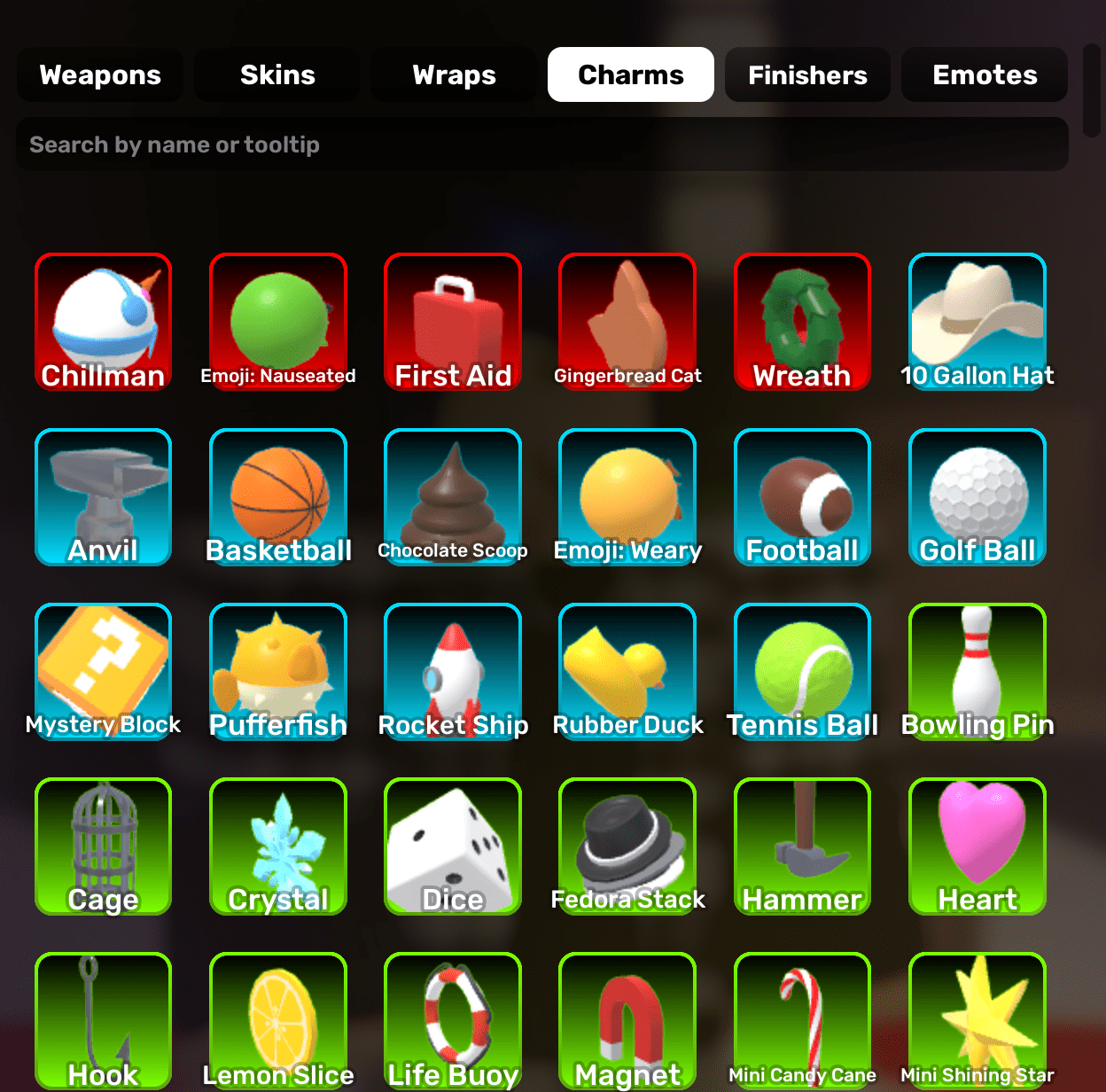Pick the Mystery Block charm
The image size is (1106, 1092).
tap(103, 672)
